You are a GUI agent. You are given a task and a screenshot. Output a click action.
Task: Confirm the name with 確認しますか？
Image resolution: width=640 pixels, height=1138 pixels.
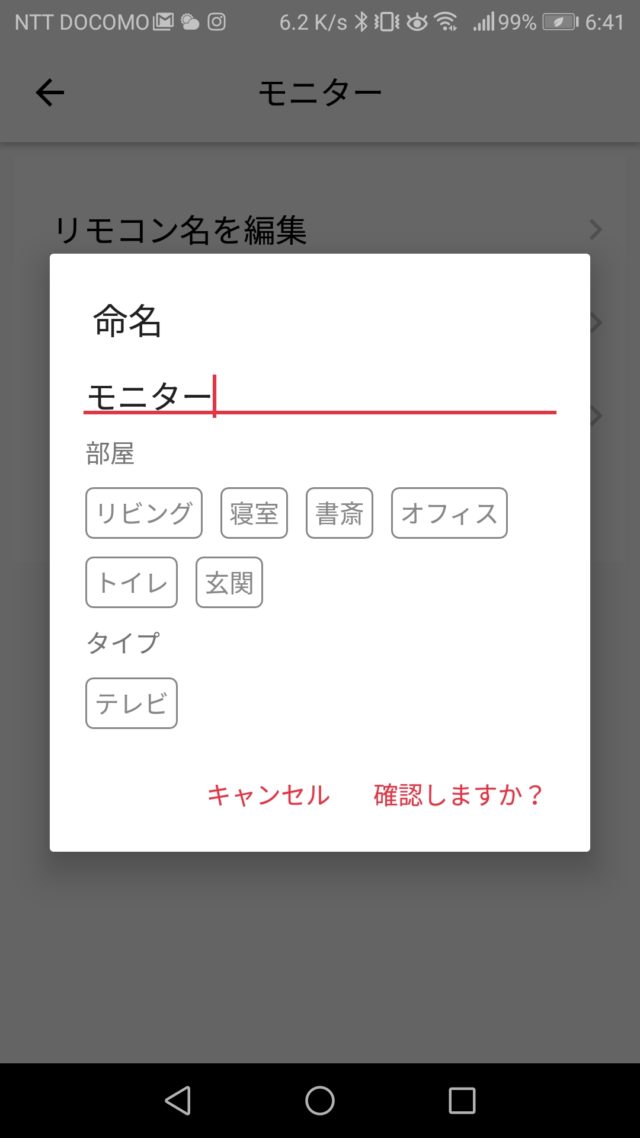(x=459, y=795)
